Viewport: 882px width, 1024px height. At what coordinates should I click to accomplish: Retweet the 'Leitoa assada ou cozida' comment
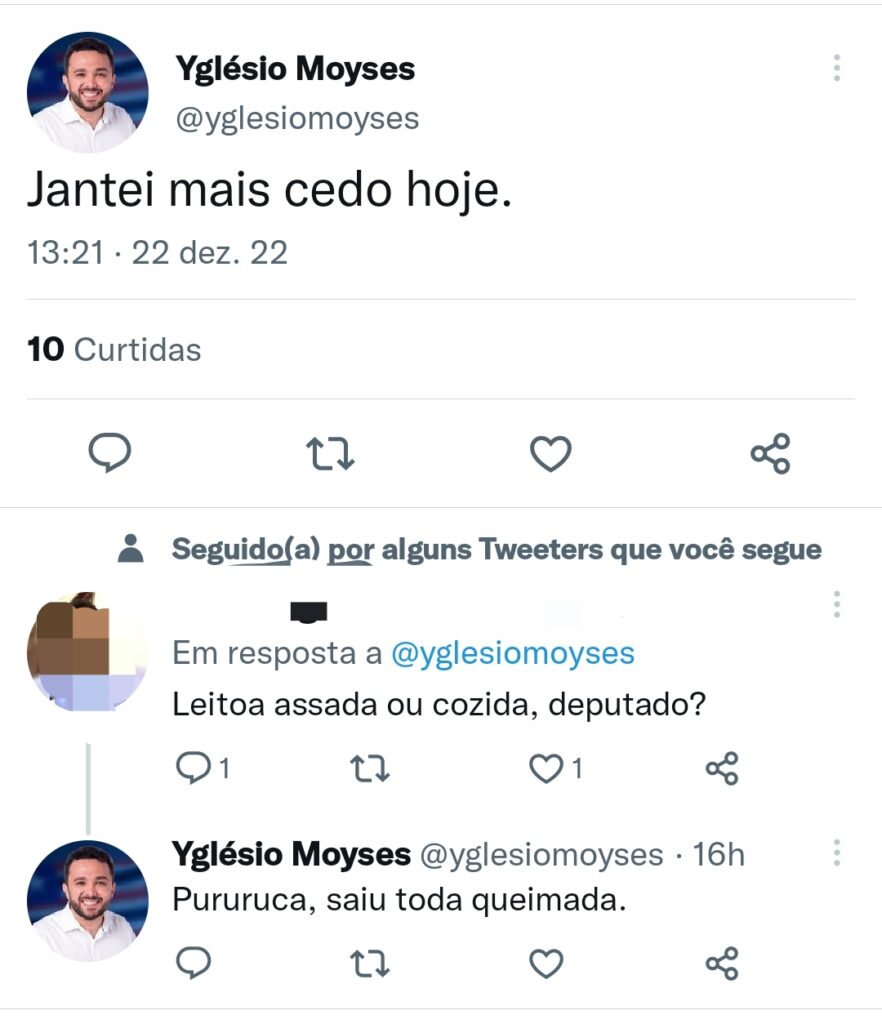pyautogui.click(x=370, y=768)
